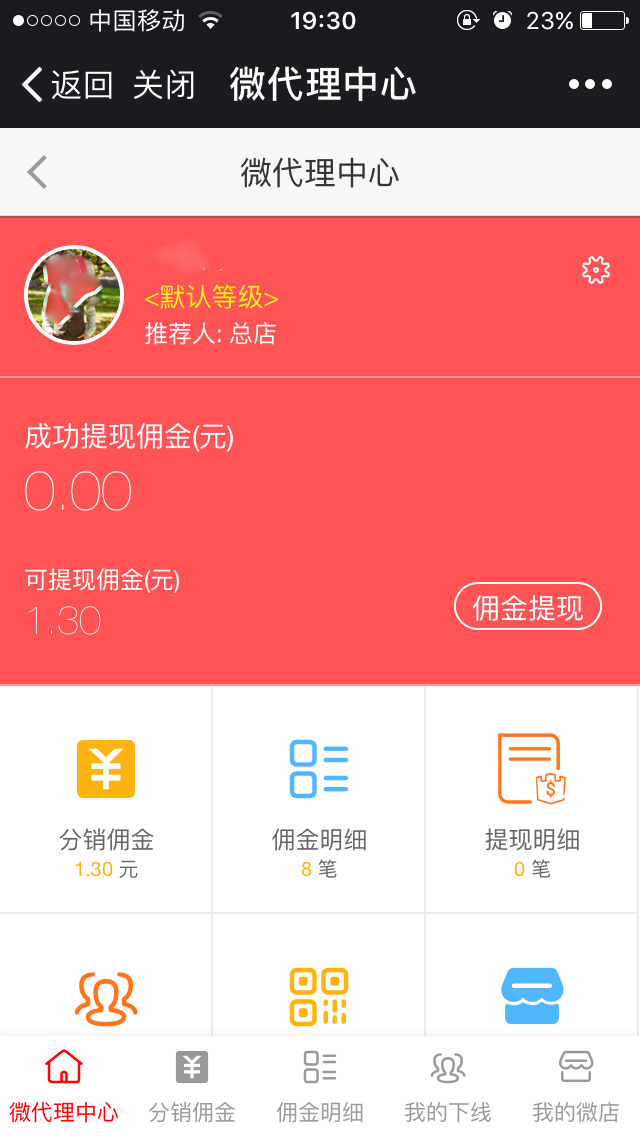Switch to the 我的微店 tab
The width and height of the screenshot is (640, 1136).
576,1086
